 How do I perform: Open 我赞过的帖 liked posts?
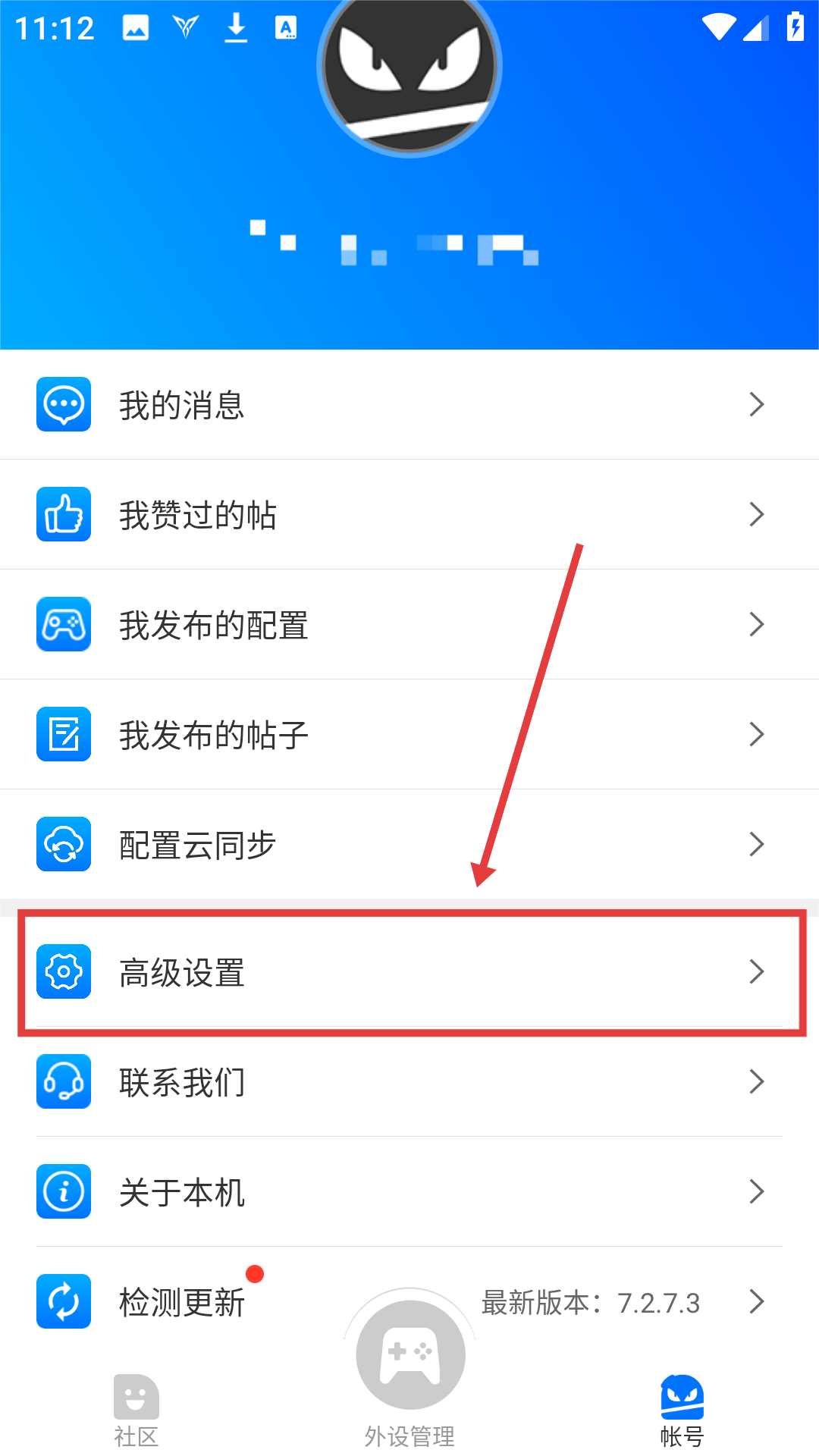(409, 514)
